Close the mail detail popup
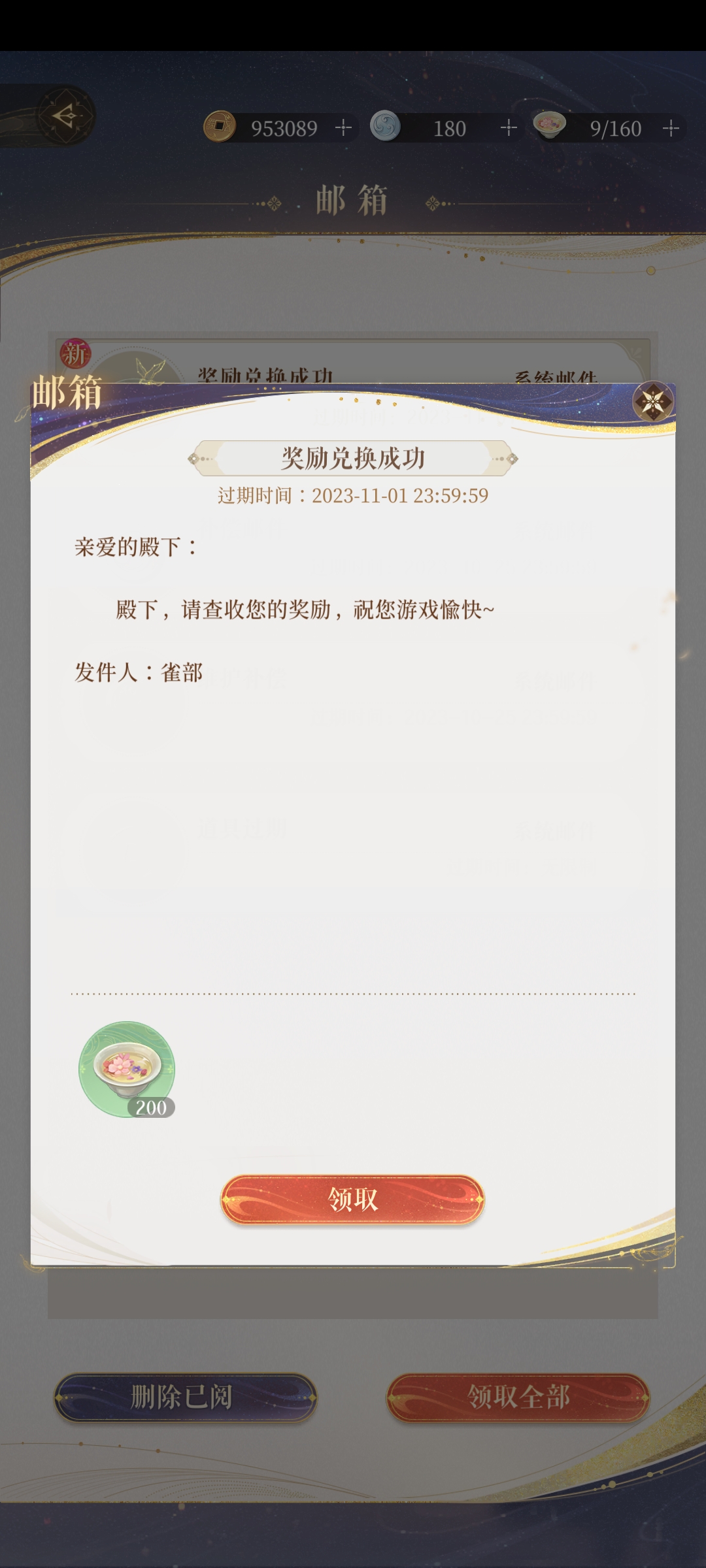The width and height of the screenshot is (706, 1568). coord(653,401)
